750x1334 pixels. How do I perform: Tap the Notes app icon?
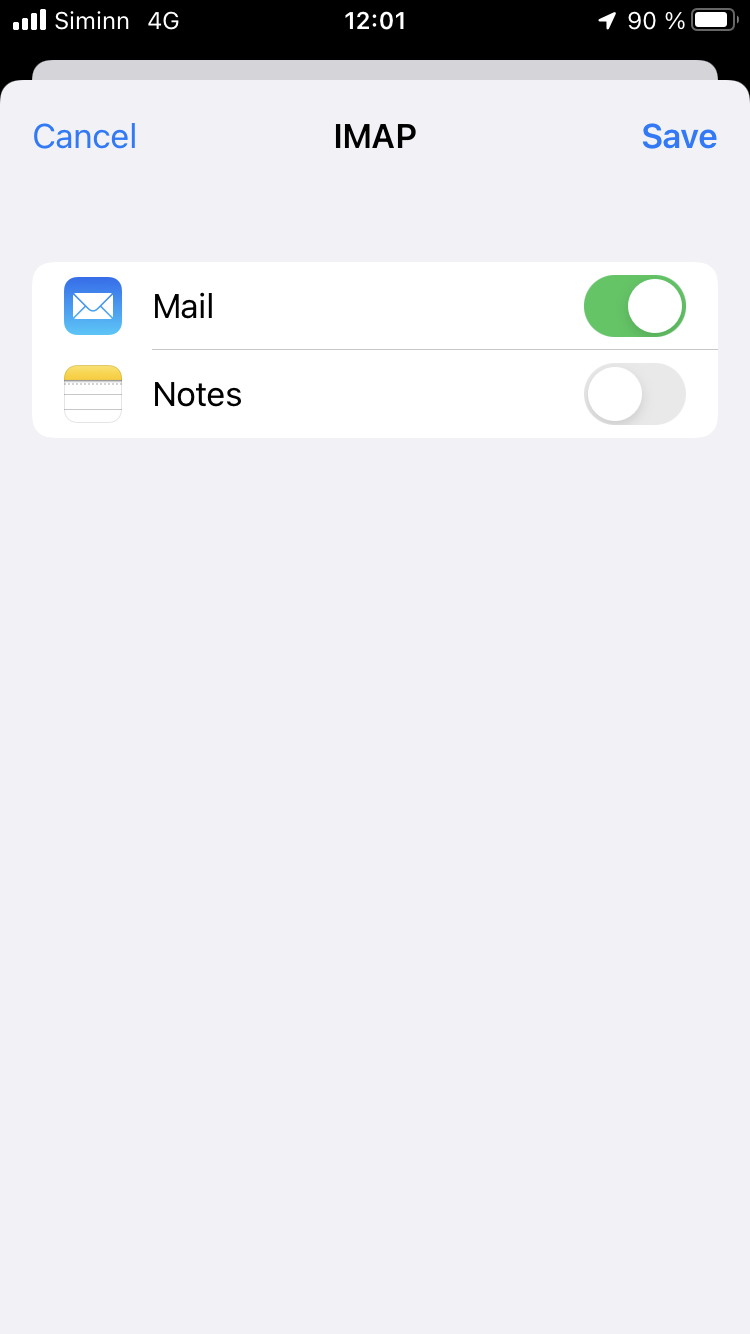pos(92,394)
